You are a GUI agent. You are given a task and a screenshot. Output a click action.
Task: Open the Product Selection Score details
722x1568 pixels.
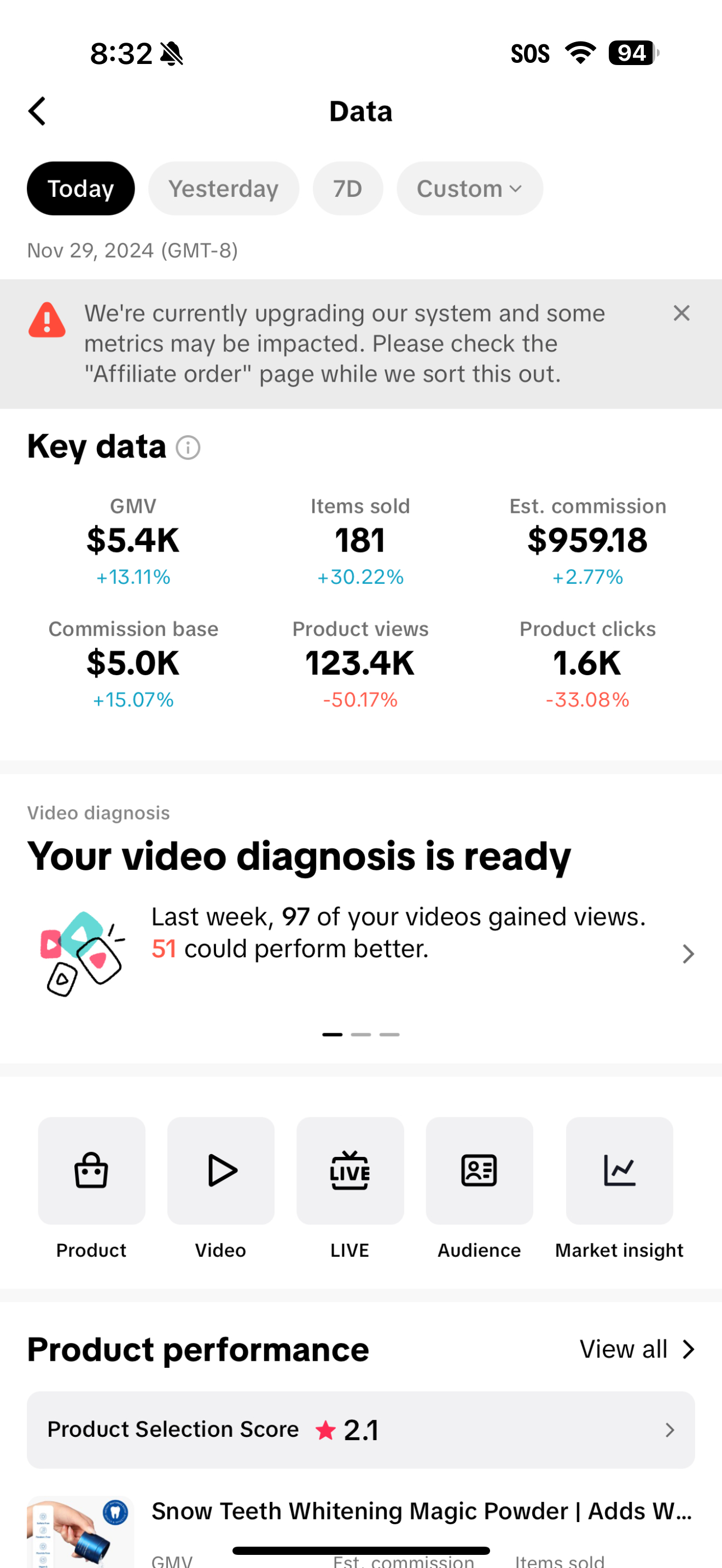click(360, 1430)
